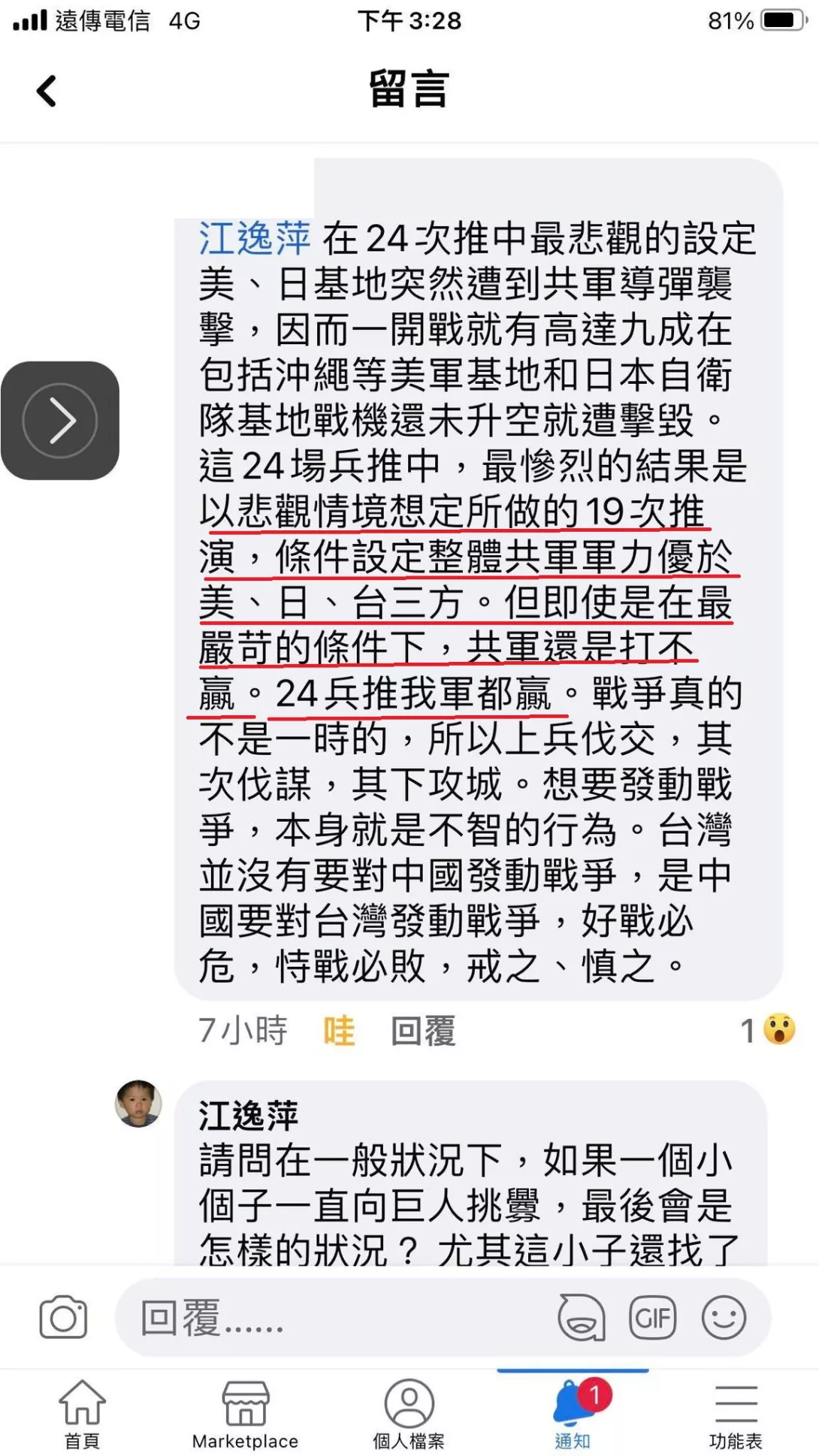Open the camera to attach a photo
The image size is (819, 1456).
pyautogui.click(x=63, y=1317)
